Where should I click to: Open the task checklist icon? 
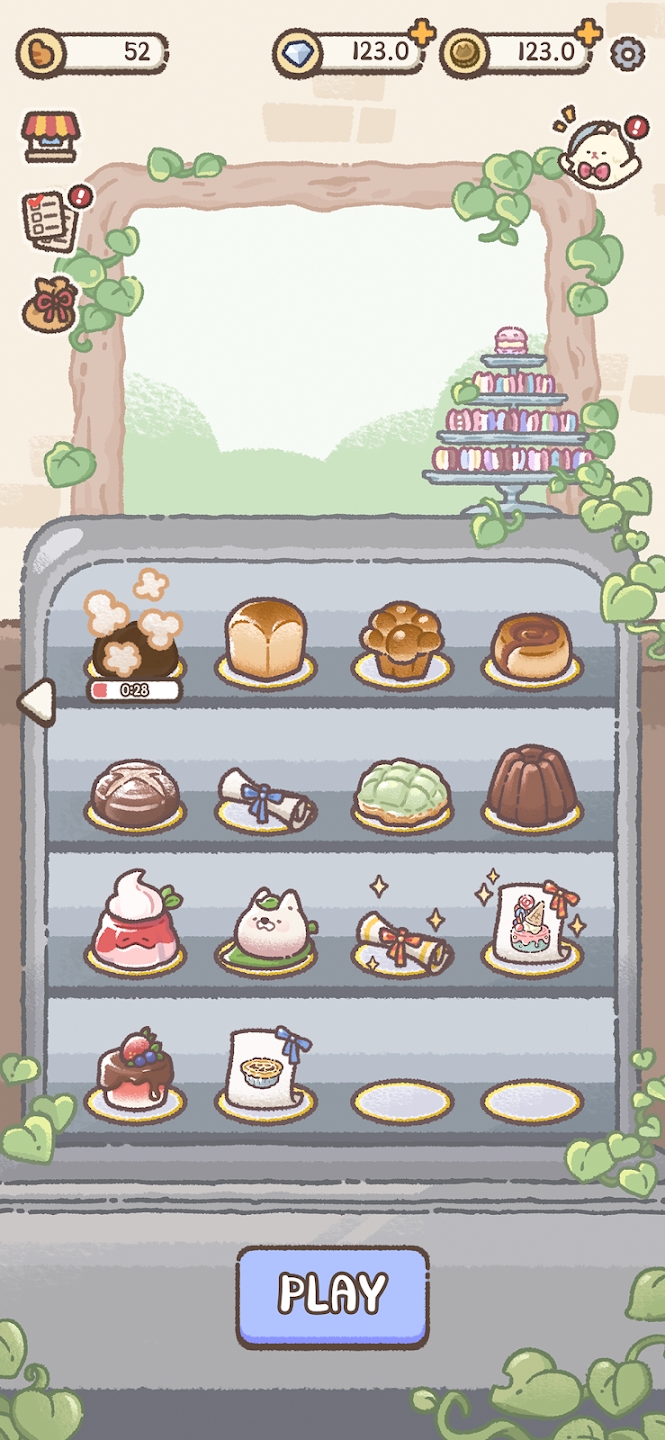coord(52,218)
